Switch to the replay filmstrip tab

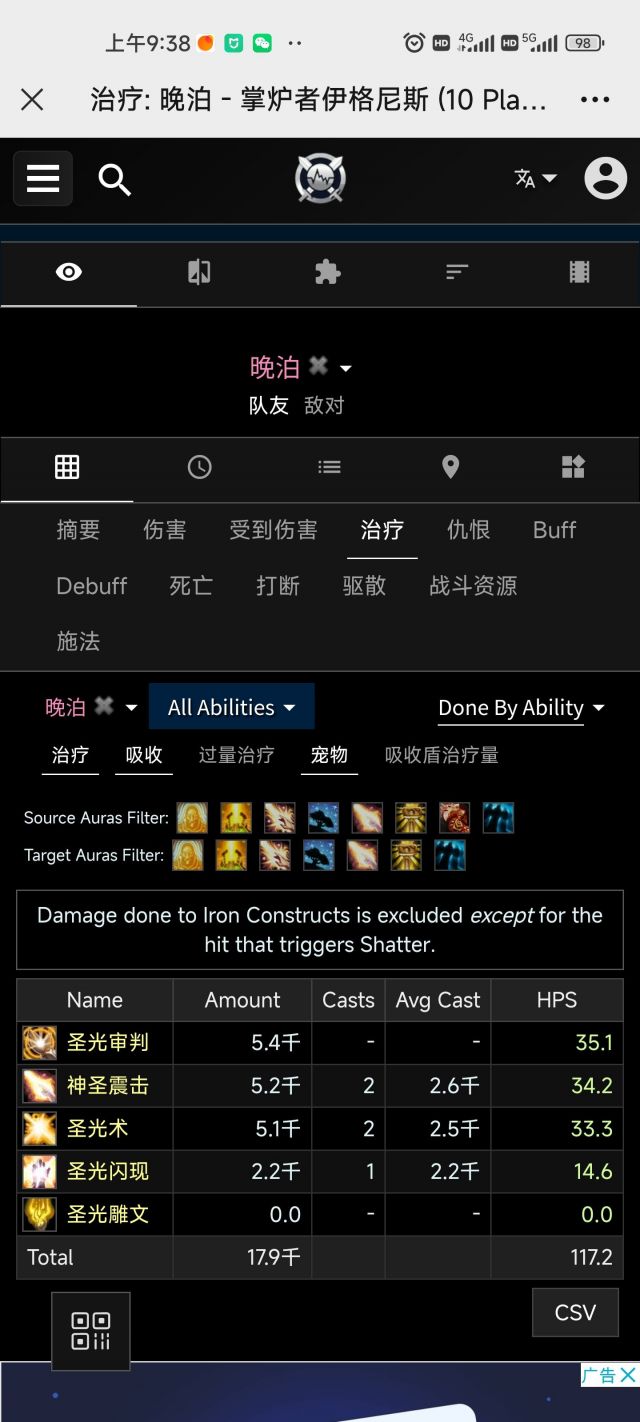coord(579,272)
